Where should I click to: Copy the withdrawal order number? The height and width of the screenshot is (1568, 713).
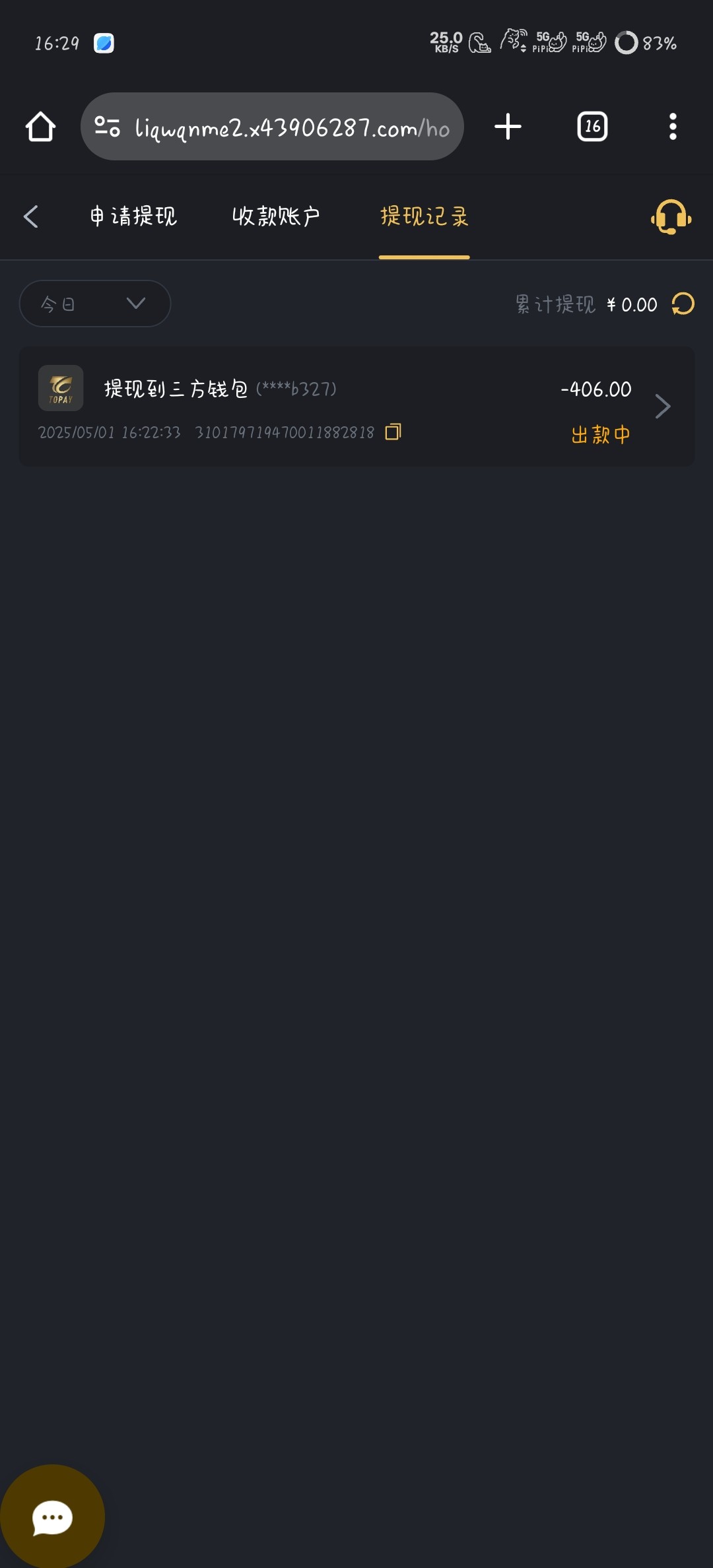click(x=393, y=432)
